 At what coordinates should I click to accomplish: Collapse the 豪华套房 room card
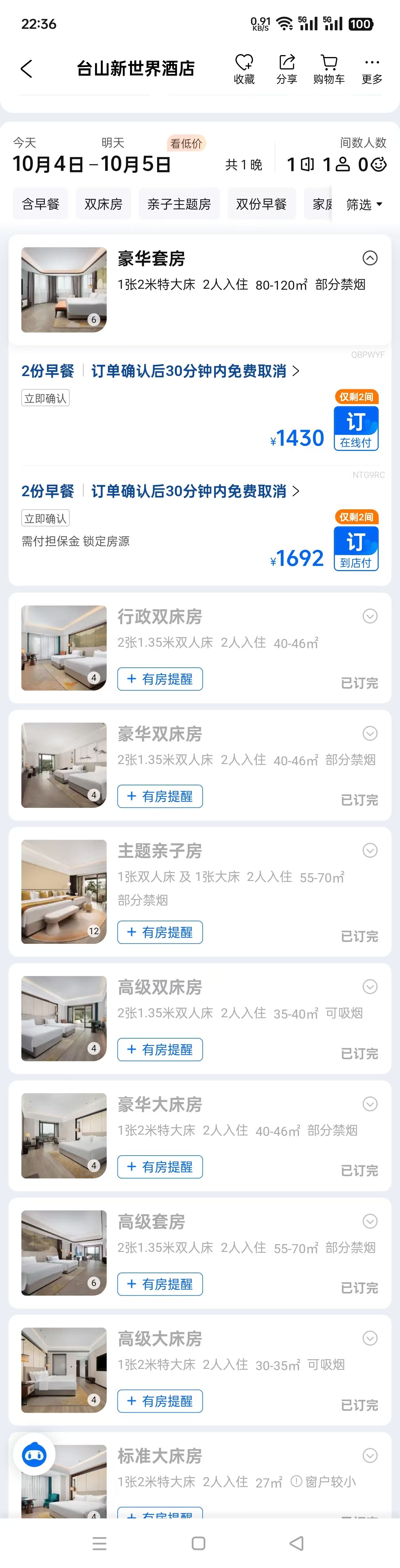[x=369, y=258]
